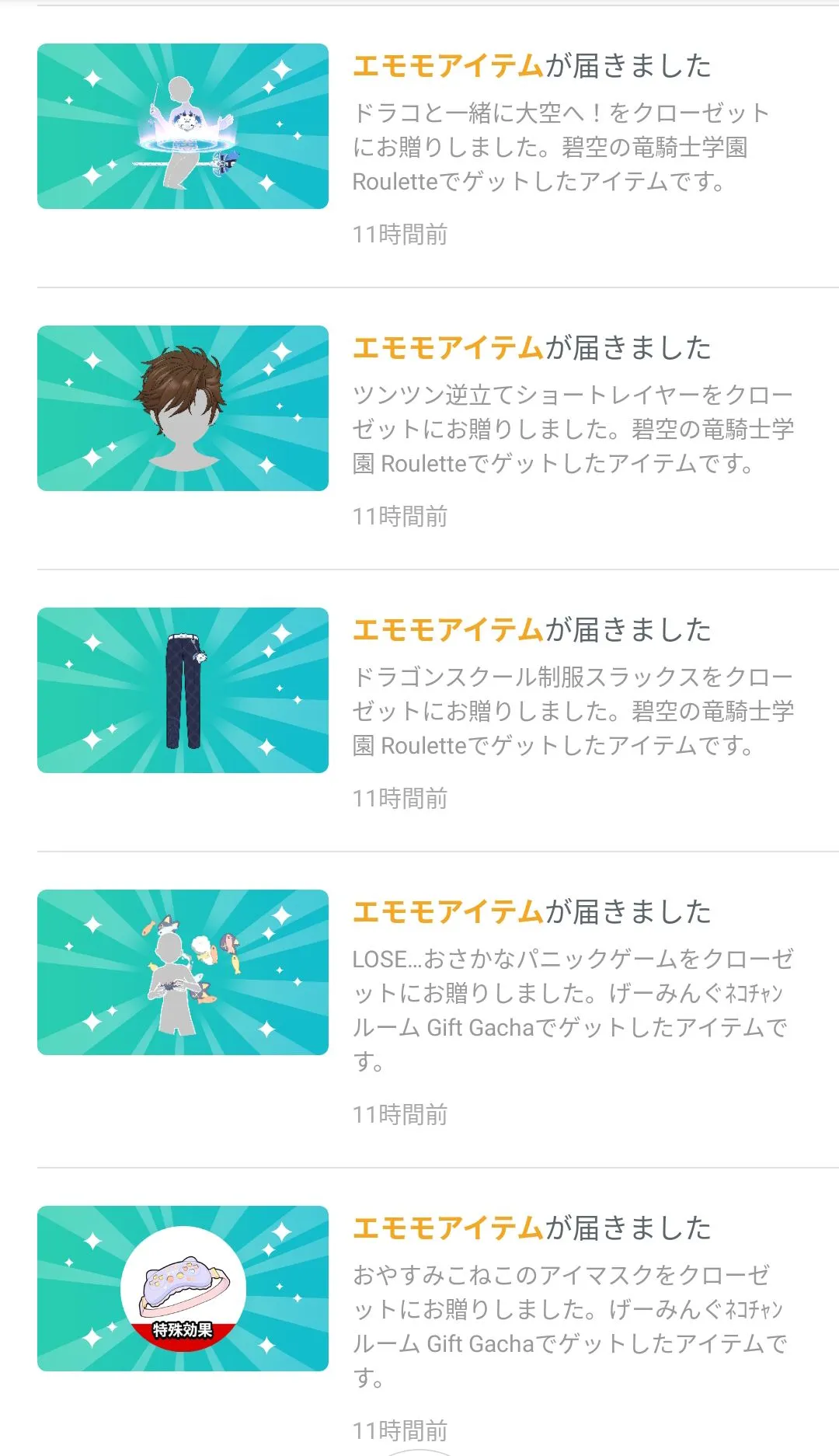This screenshot has width=839, height=1456.
Task: Open the LOSE…おさかなパニックゲーム notification
Action: [419, 1010]
